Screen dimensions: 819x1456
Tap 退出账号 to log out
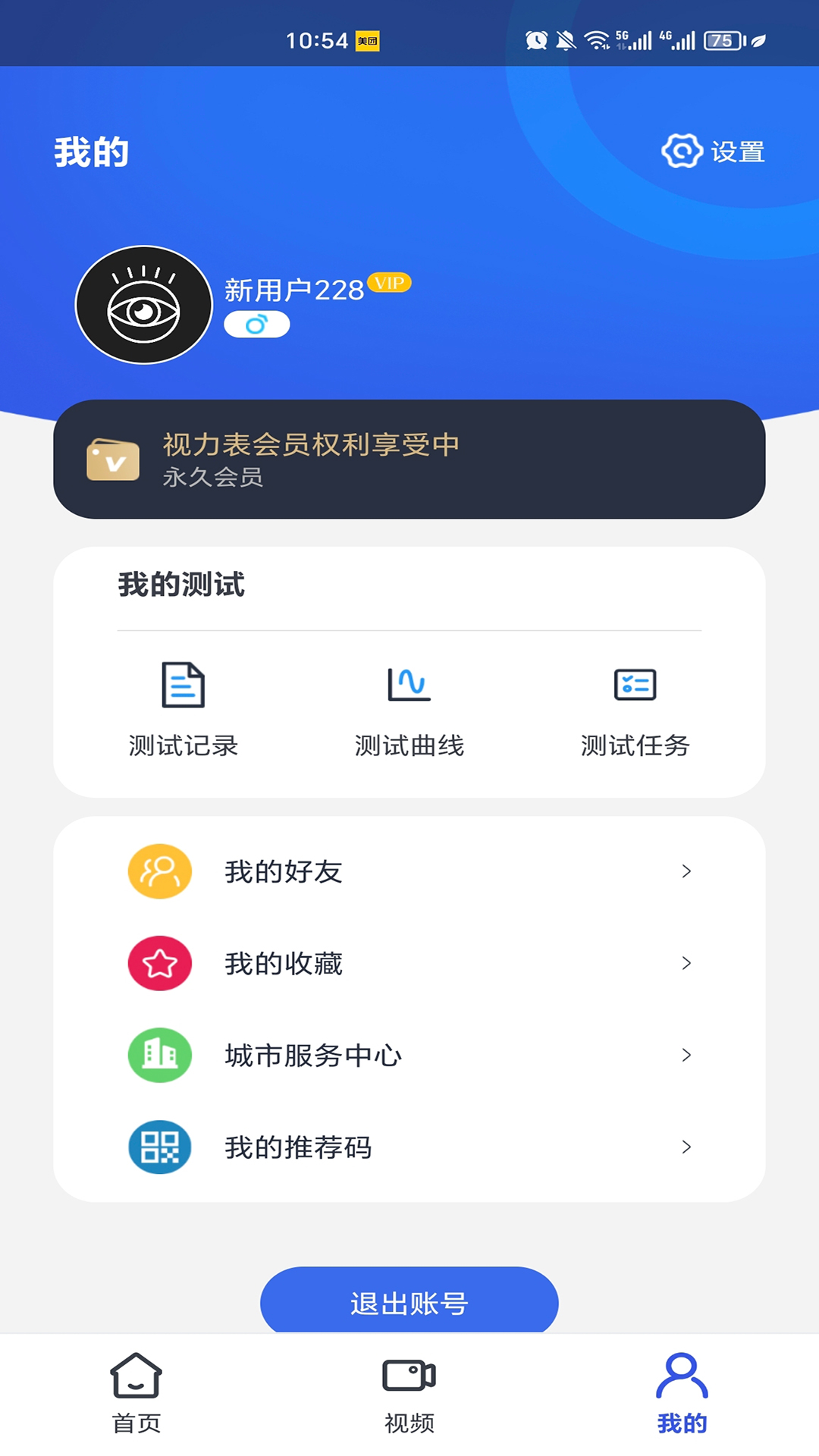click(409, 1302)
